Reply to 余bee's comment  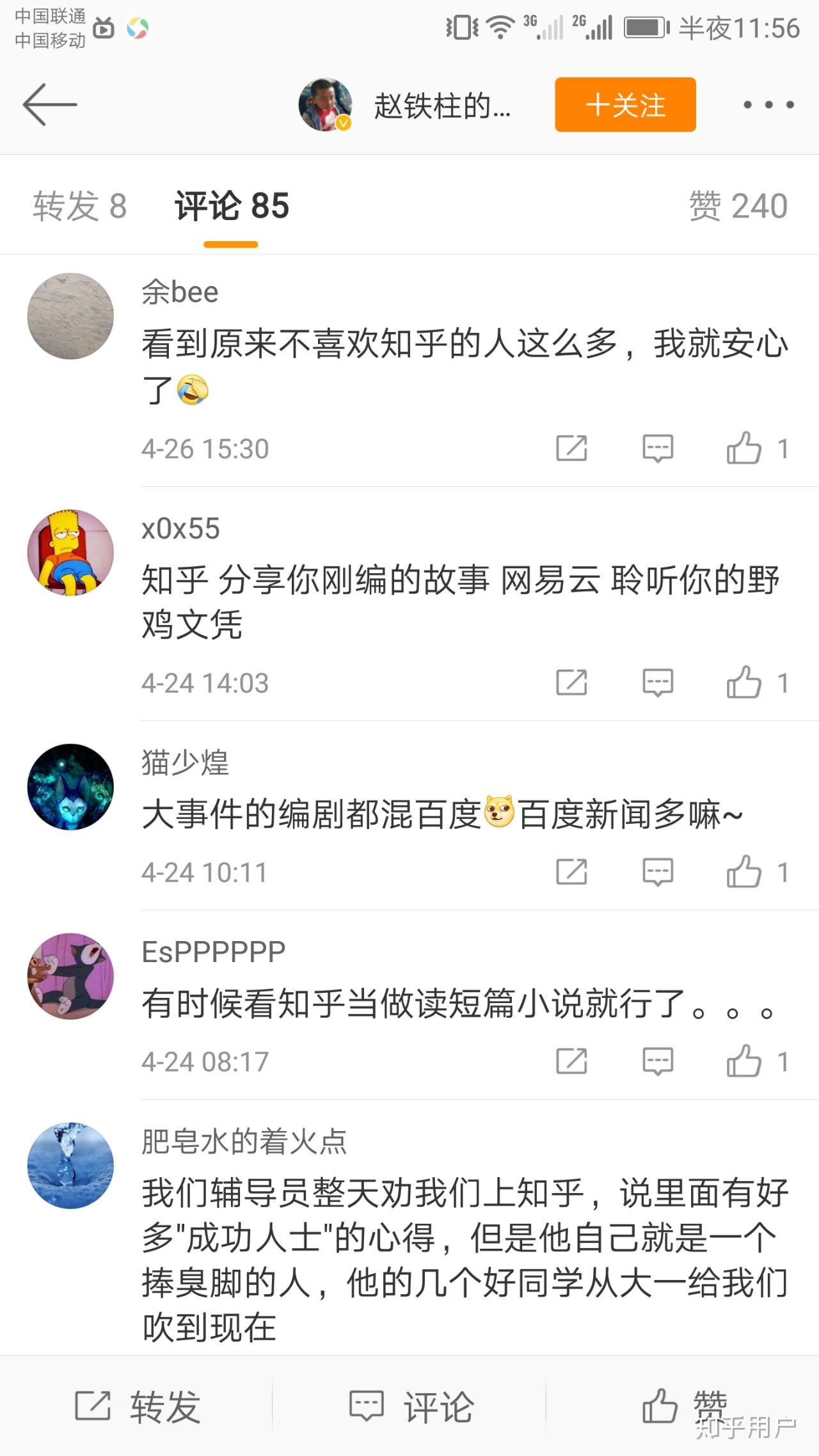tap(658, 448)
